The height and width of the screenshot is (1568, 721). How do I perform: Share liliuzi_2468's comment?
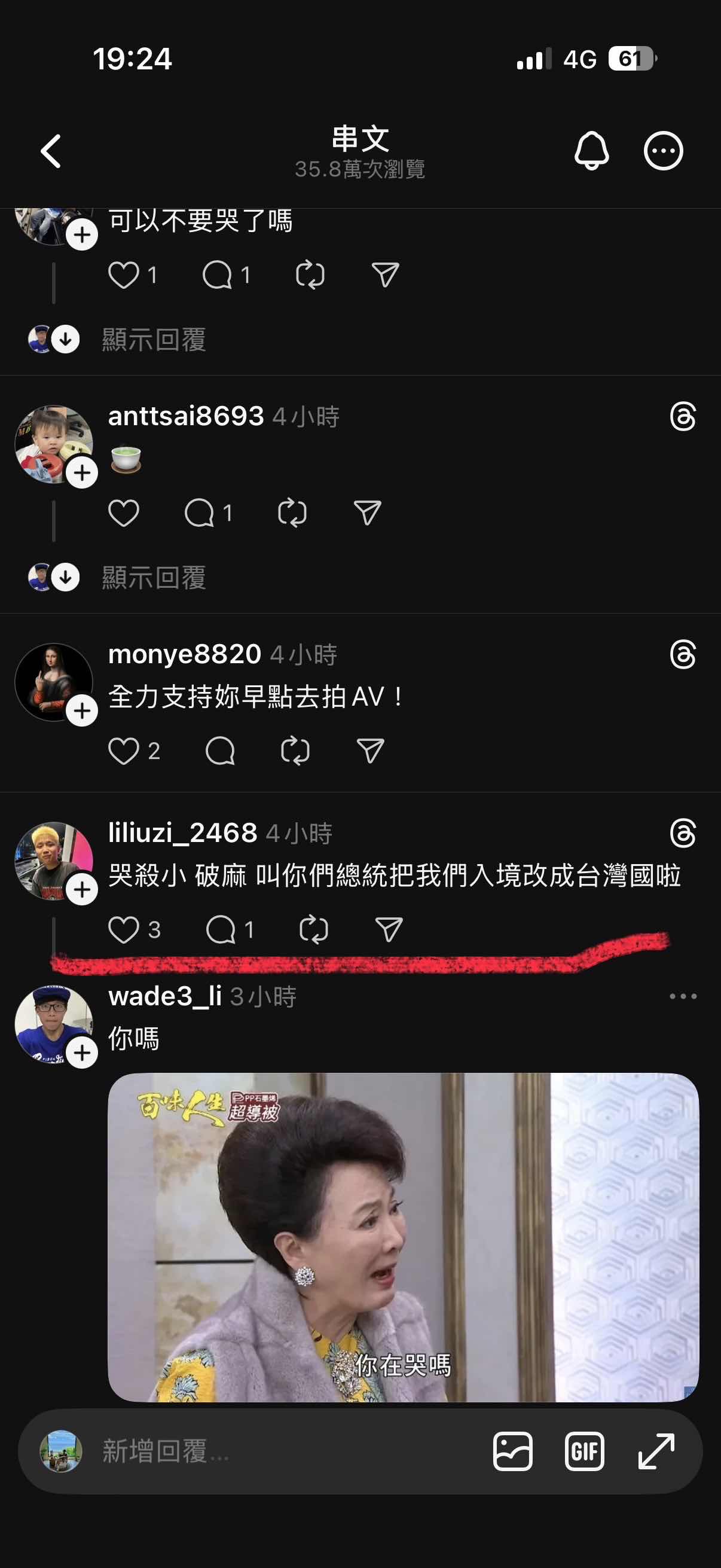point(388,930)
